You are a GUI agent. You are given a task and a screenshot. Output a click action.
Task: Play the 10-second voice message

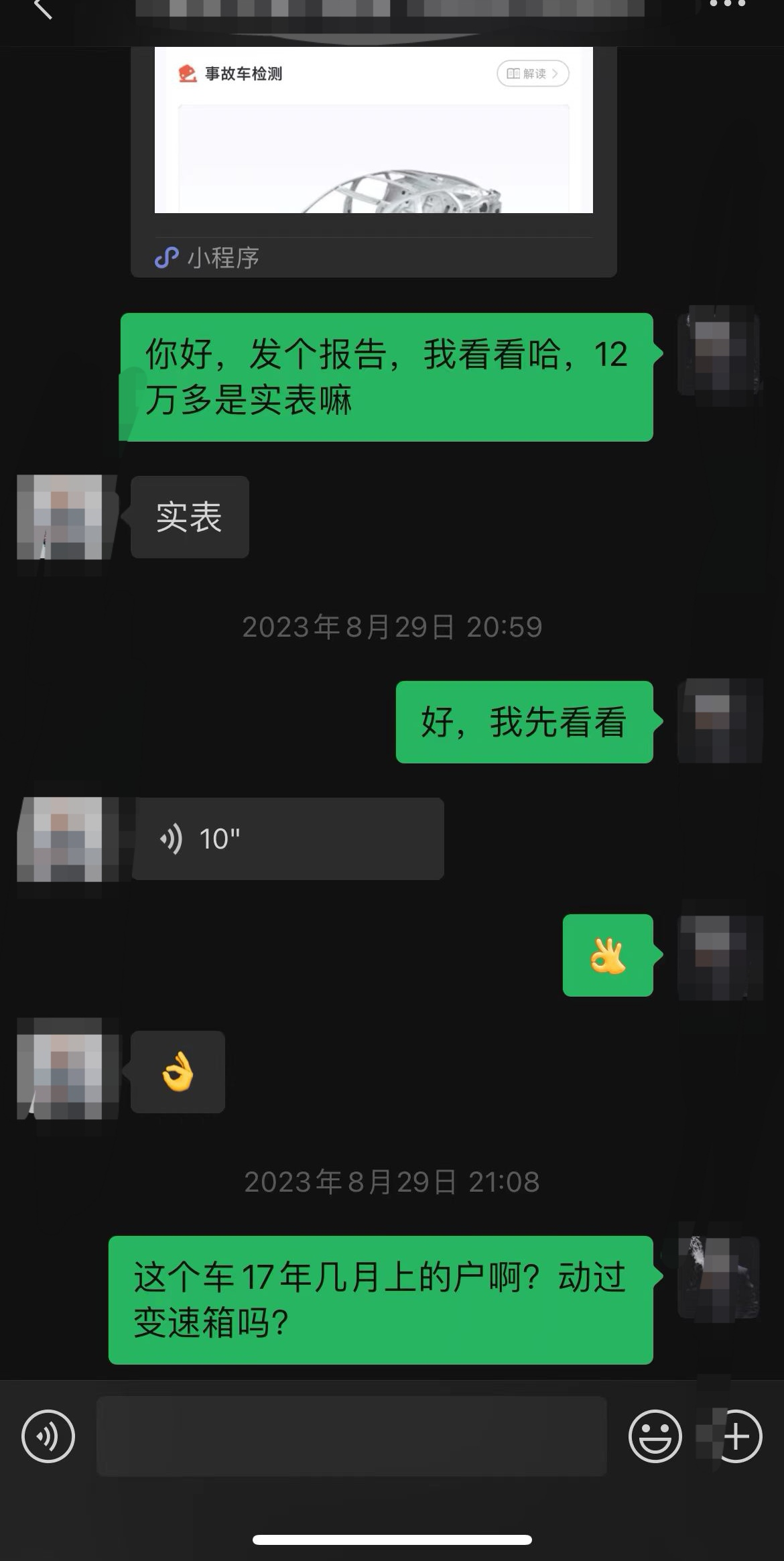(288, 838)
